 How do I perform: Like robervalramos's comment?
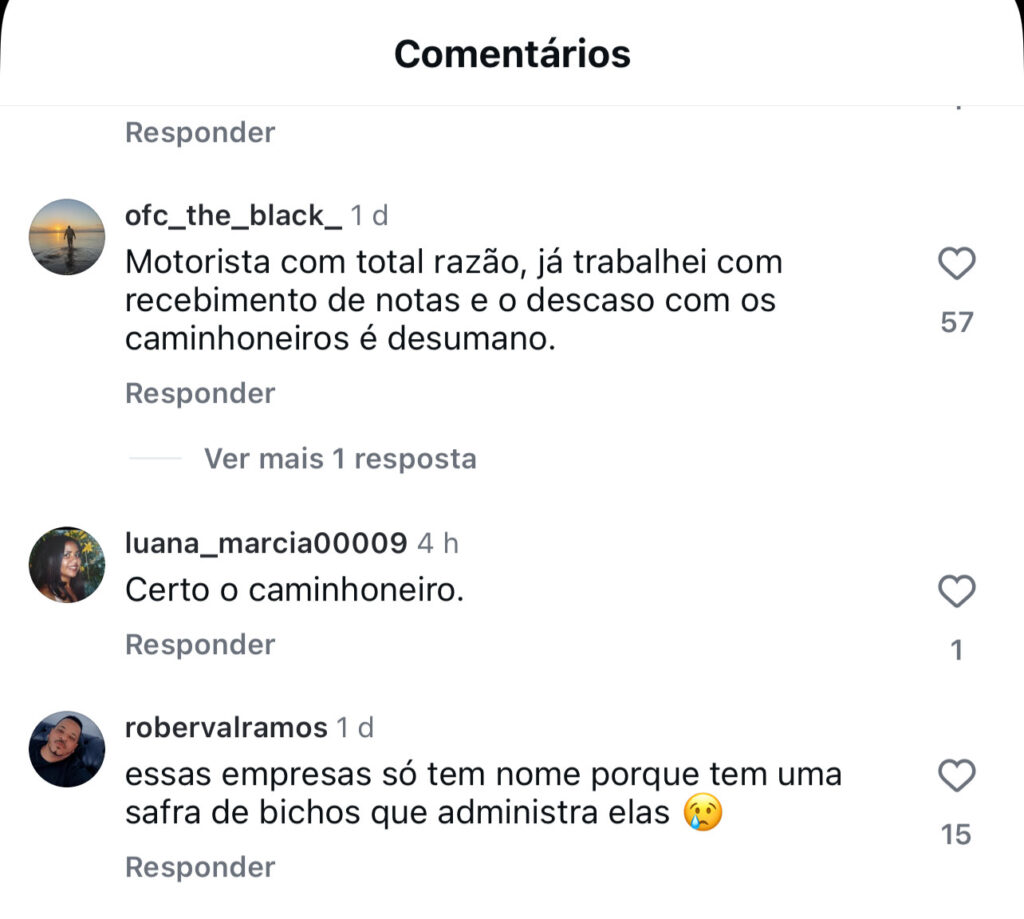point(956,776)
